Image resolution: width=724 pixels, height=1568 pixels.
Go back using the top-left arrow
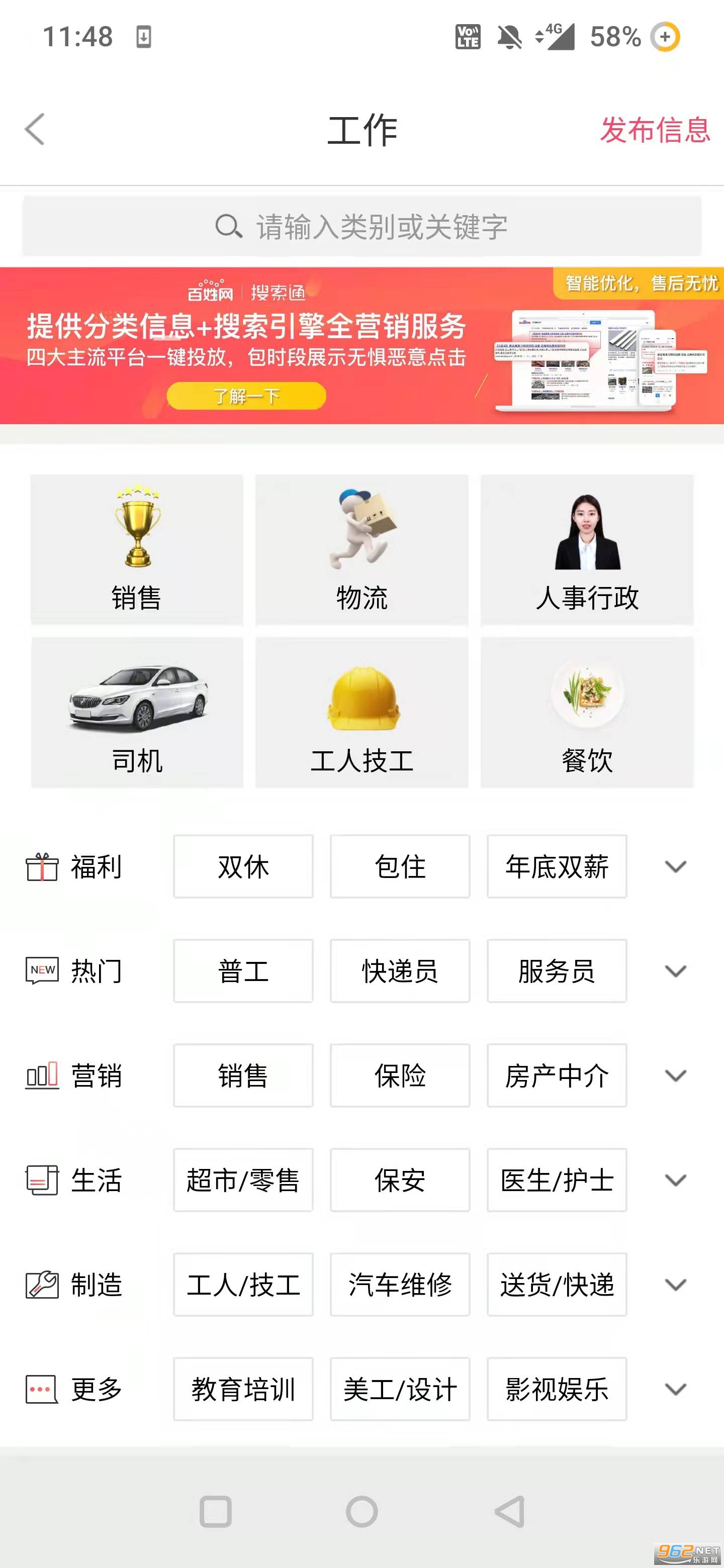point(35,130)
